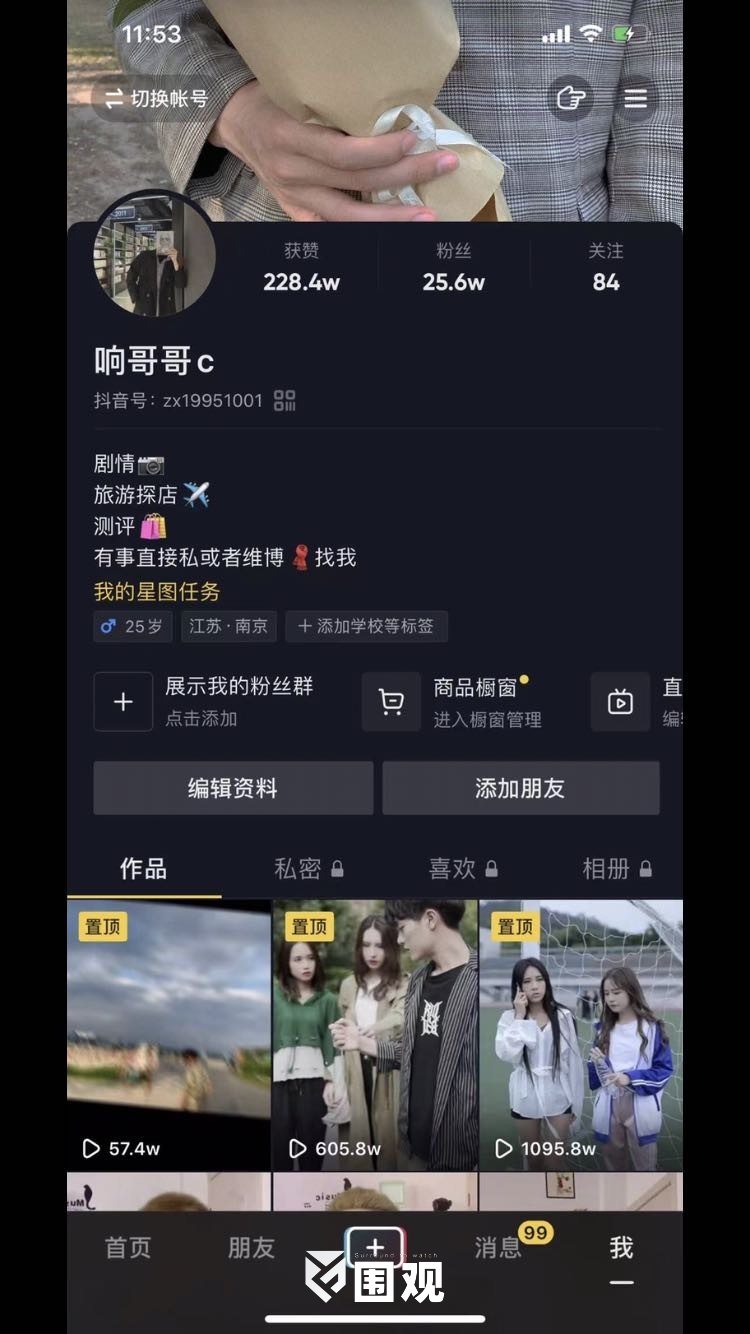750x1334 pixels.
Task: Open pinned video with 57.4w plays
Action: [169, 1035]
